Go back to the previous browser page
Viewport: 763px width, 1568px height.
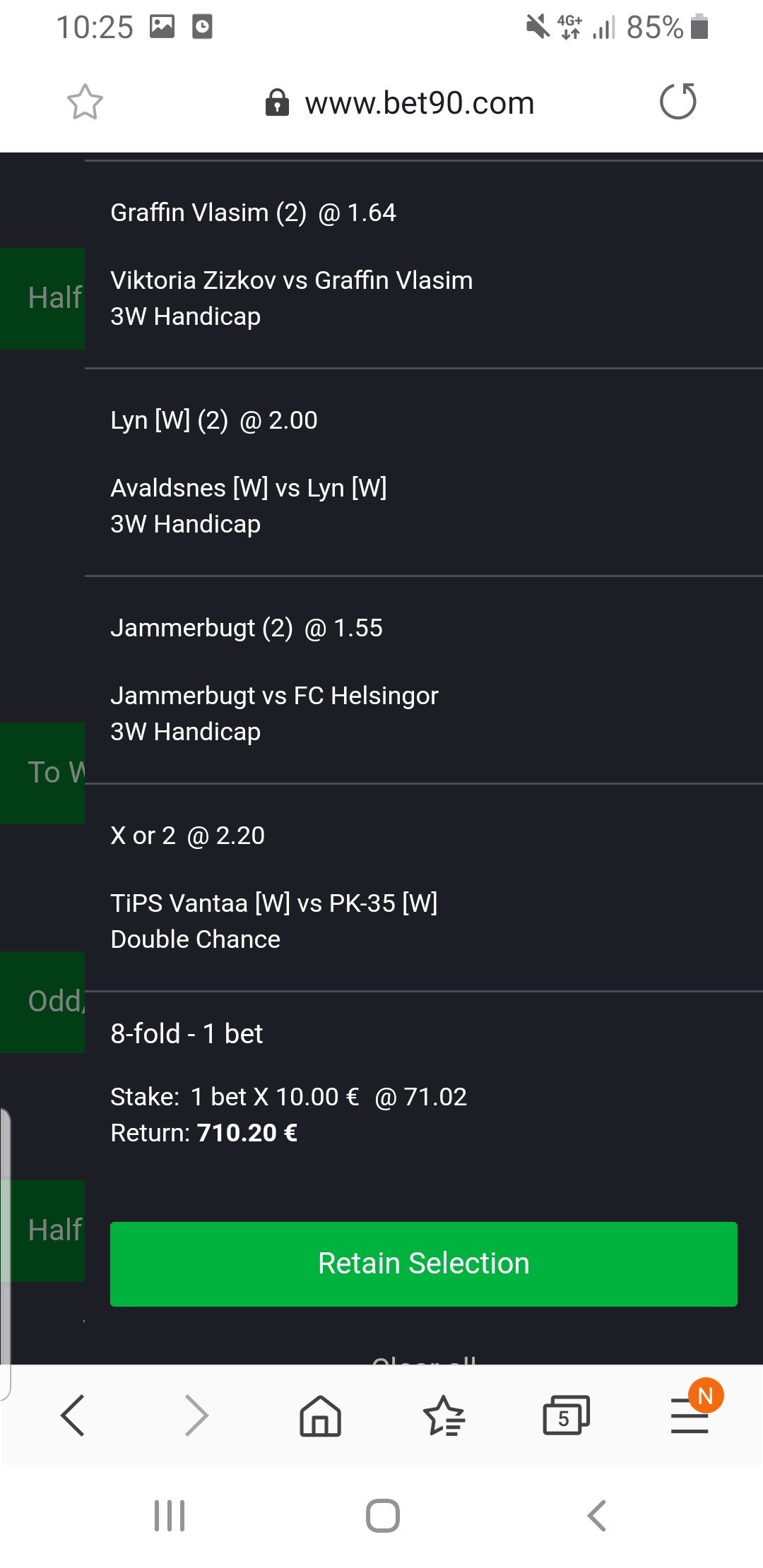click(73, 1415)
